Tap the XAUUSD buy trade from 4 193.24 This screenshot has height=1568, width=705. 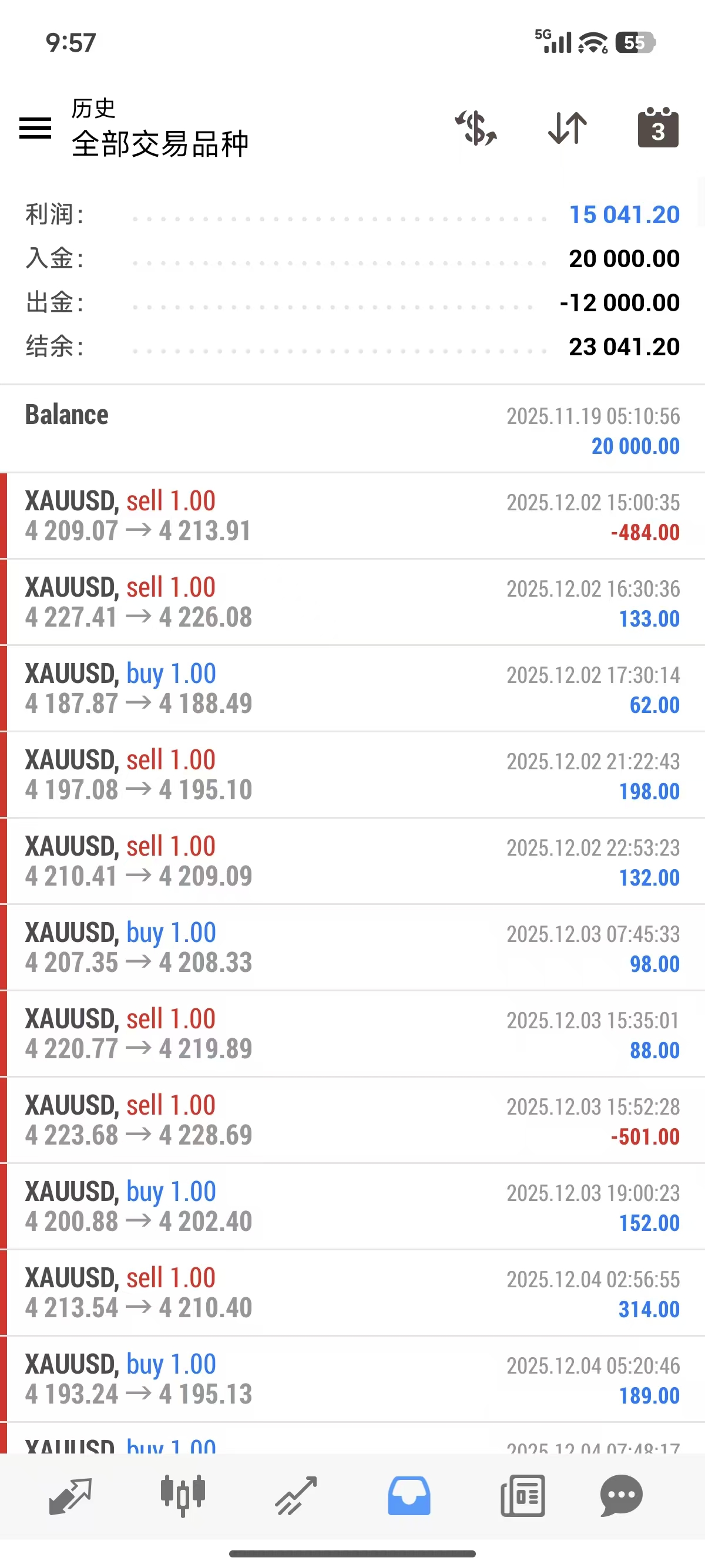coord(352,1379)
